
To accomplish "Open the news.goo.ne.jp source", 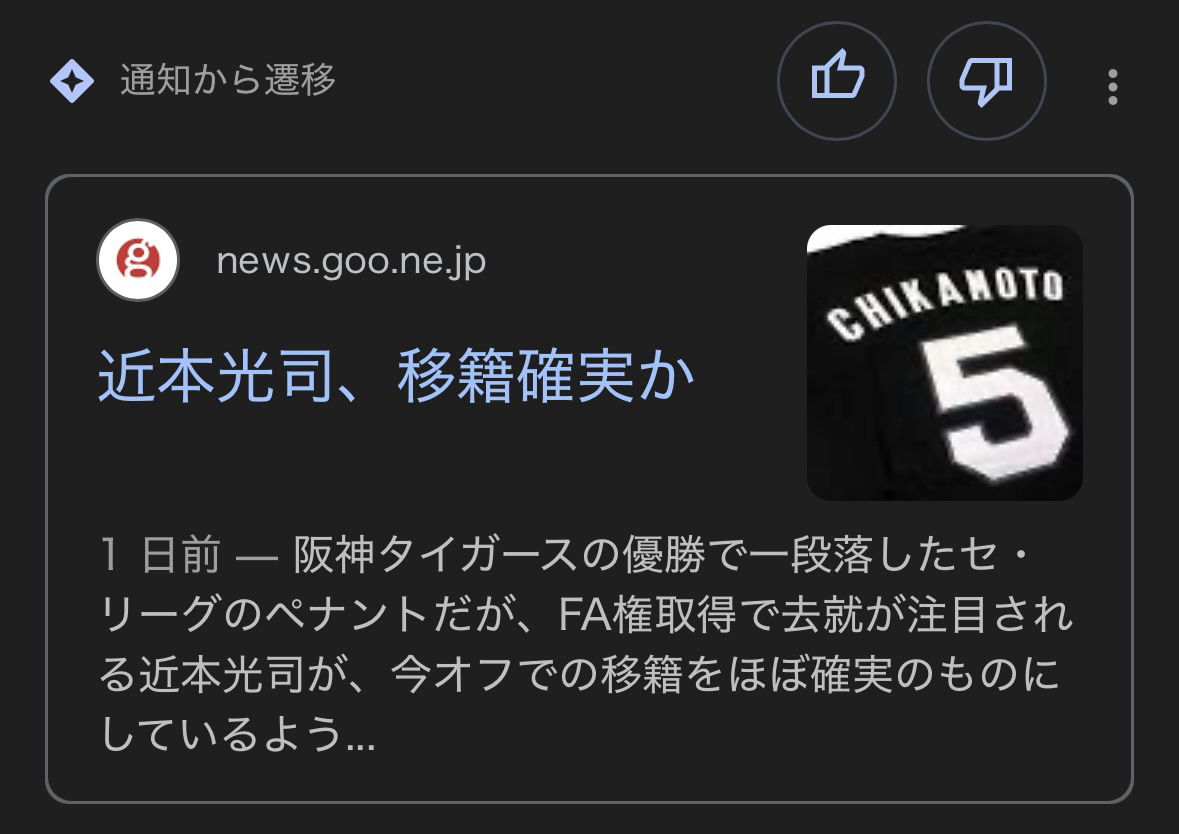I will [x=351, y=262].
